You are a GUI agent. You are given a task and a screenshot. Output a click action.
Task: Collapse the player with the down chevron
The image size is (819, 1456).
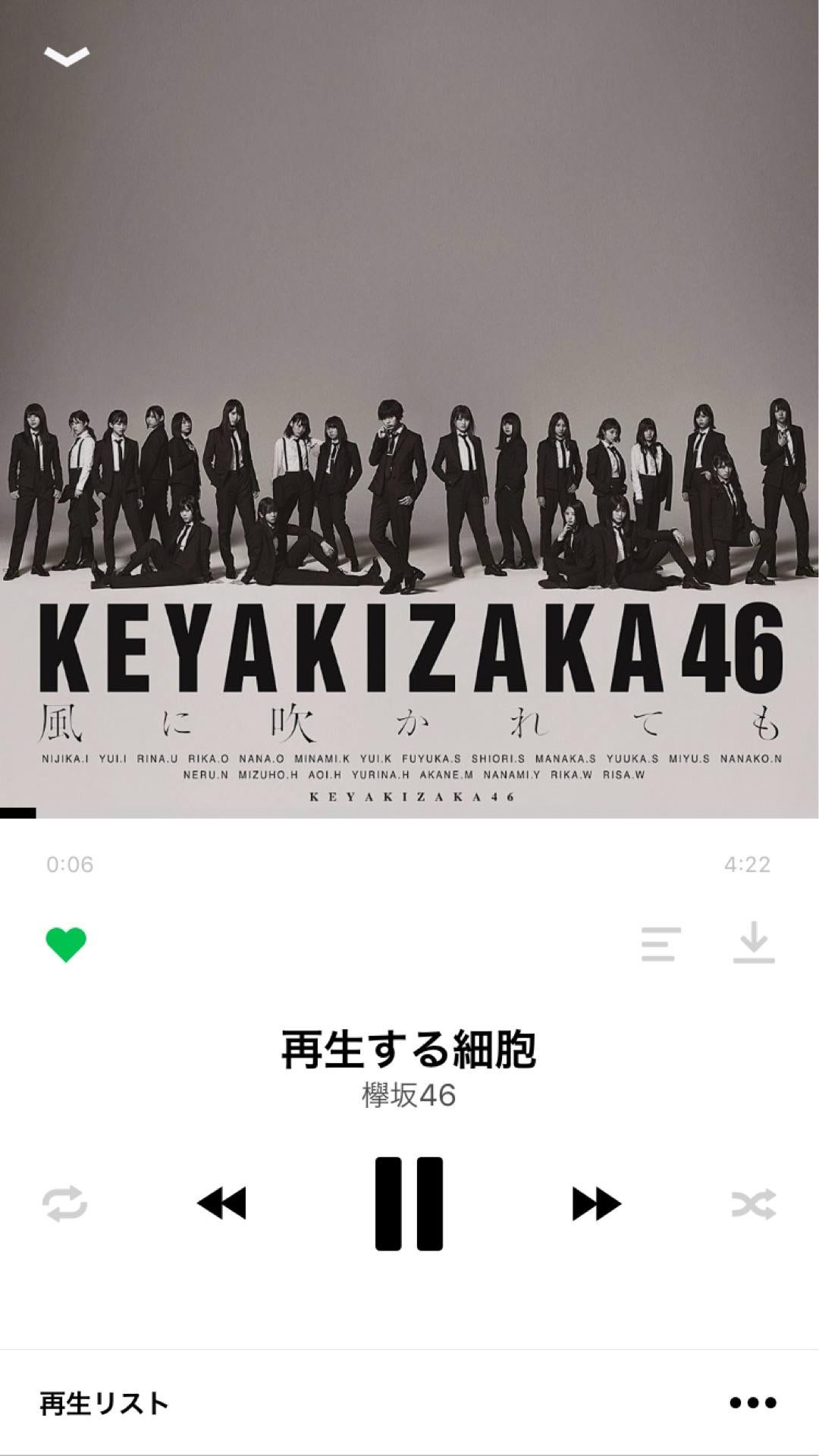(x=67, y=56)
